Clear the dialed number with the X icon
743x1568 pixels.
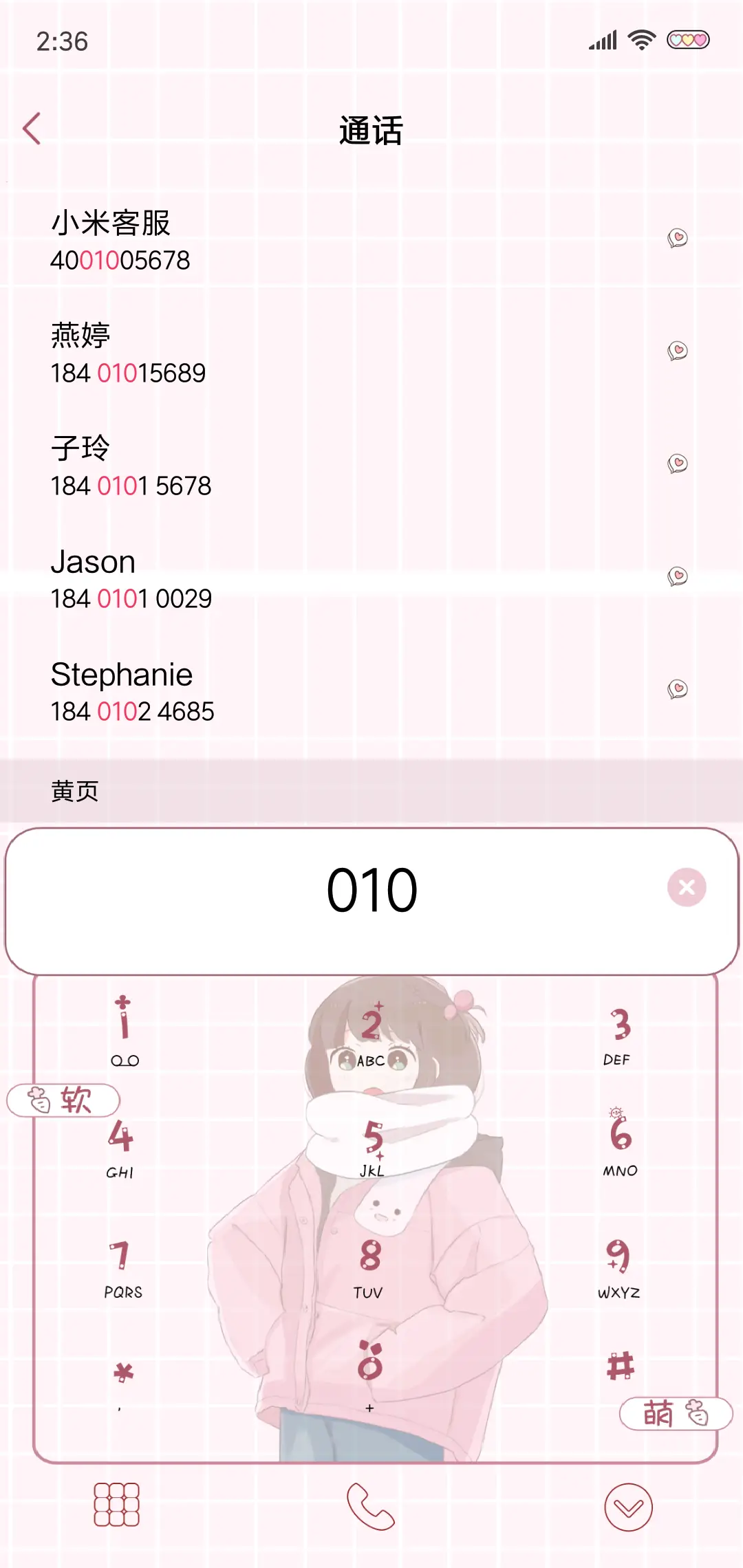click(686, 887)
